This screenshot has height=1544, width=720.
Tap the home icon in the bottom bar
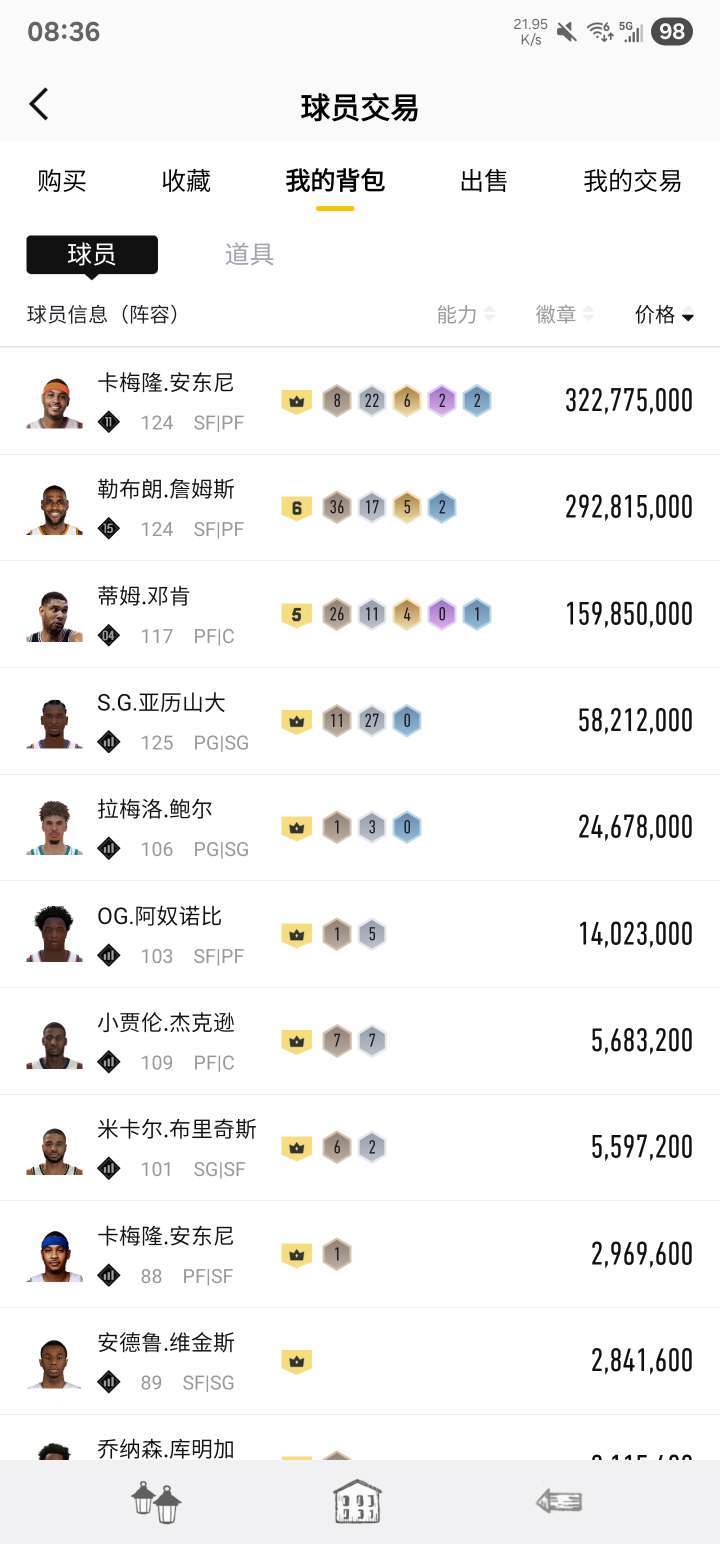click(x=357, y=1502)
